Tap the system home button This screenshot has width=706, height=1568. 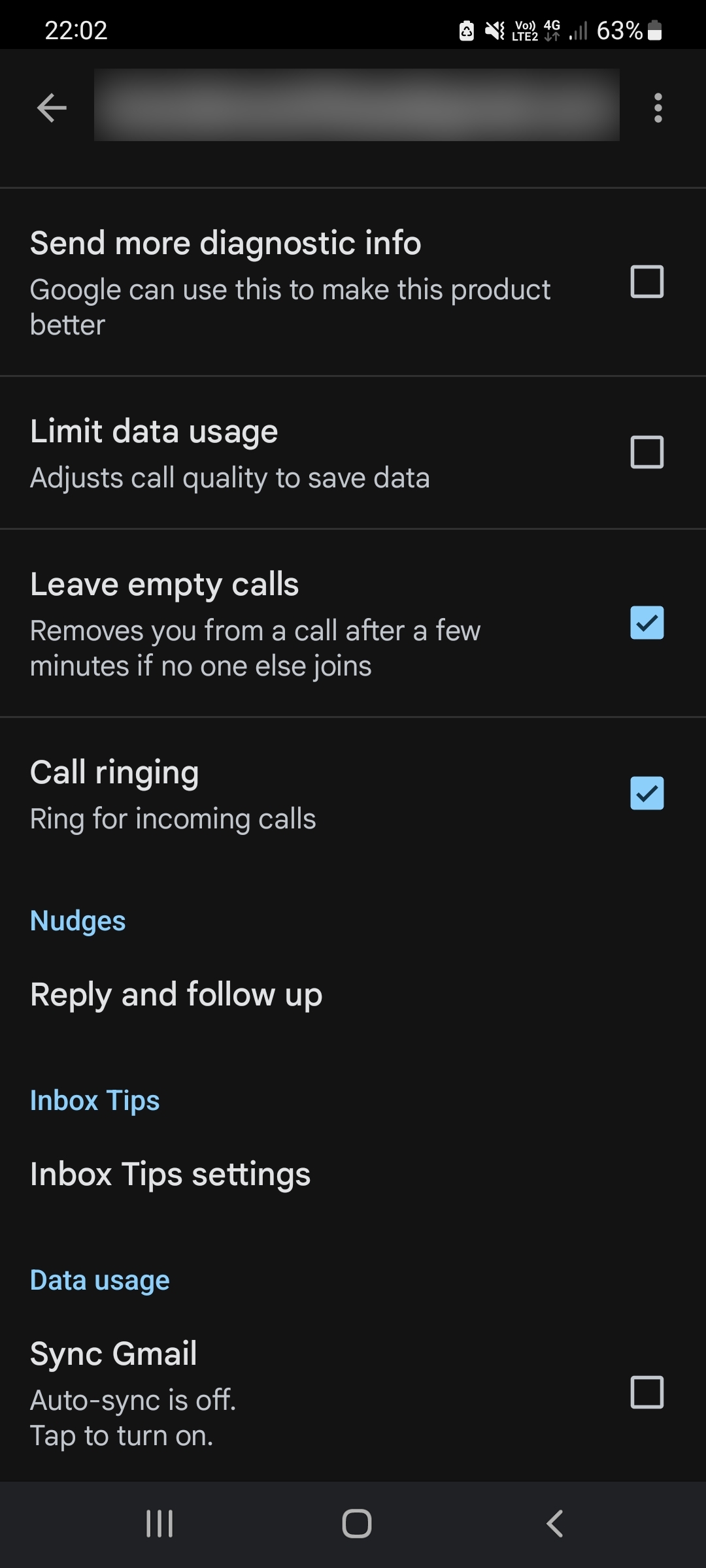pyautogui.click(x=356, y=1524)
